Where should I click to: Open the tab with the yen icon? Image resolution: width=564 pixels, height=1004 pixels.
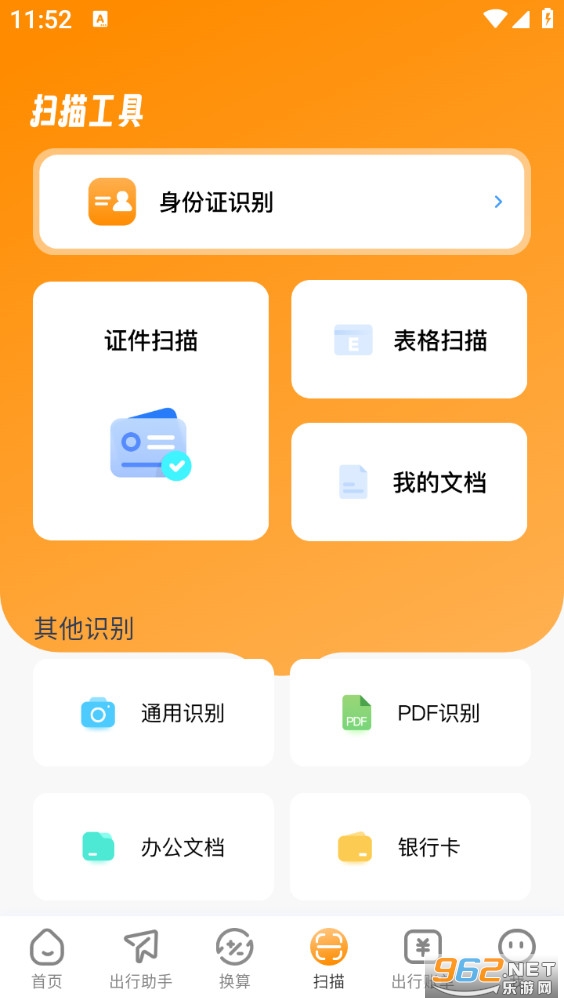point(423,959)
